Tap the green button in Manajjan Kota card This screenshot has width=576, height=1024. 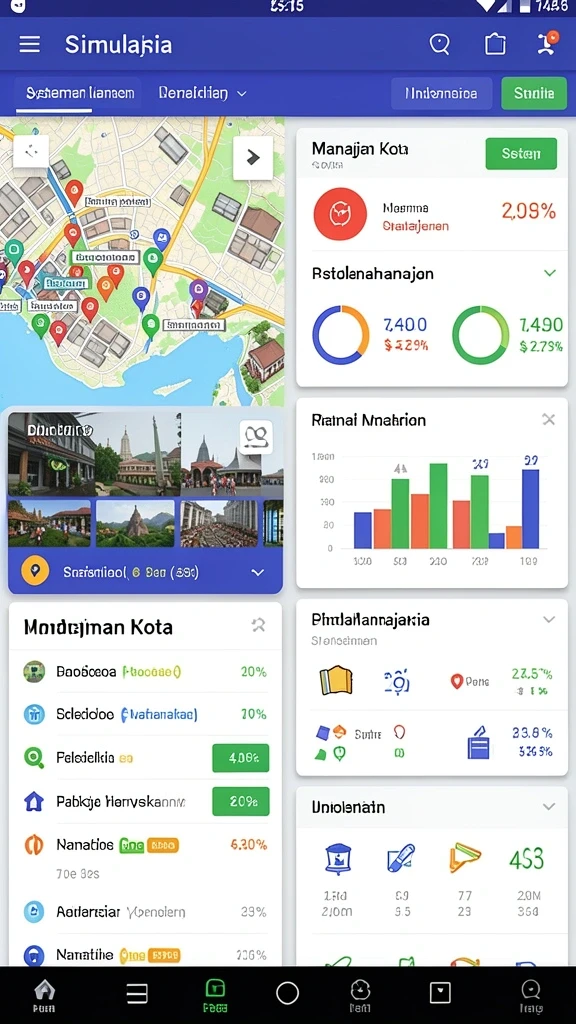click(521, 154)
